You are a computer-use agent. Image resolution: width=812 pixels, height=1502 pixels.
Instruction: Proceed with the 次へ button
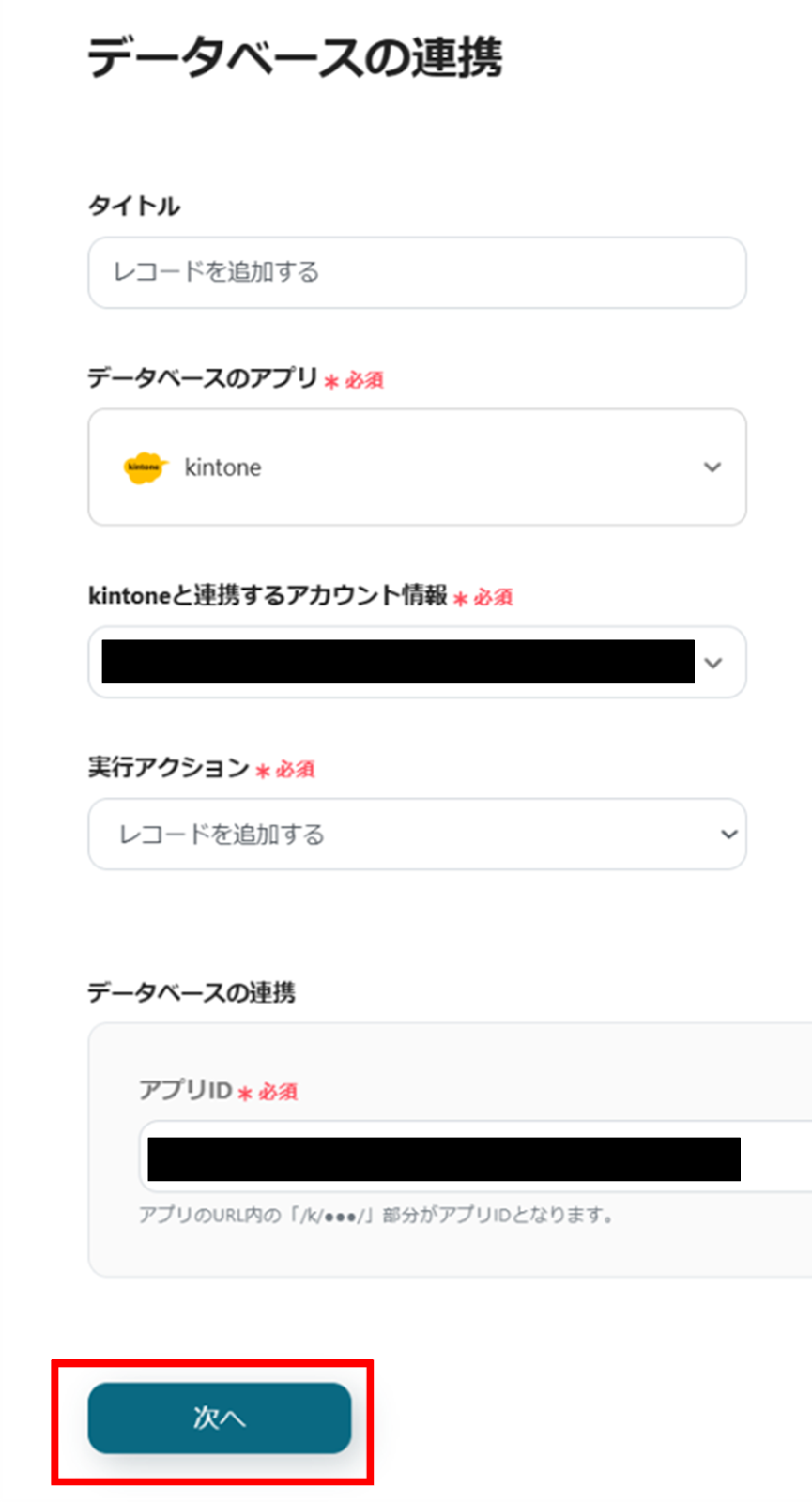pyautogui.click(x=220, y=1418)
